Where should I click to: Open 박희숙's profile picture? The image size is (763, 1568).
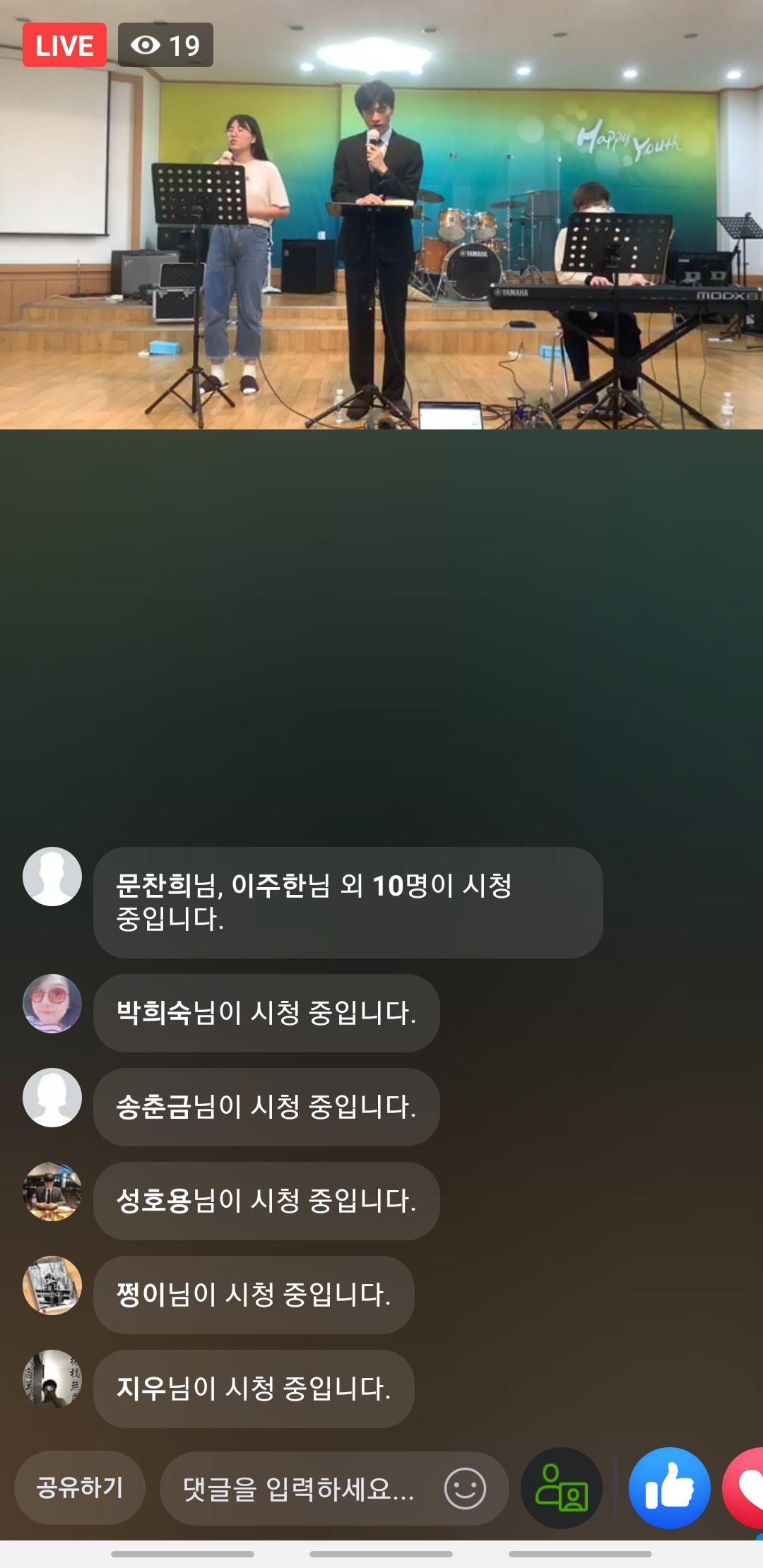pos(52,1004)
